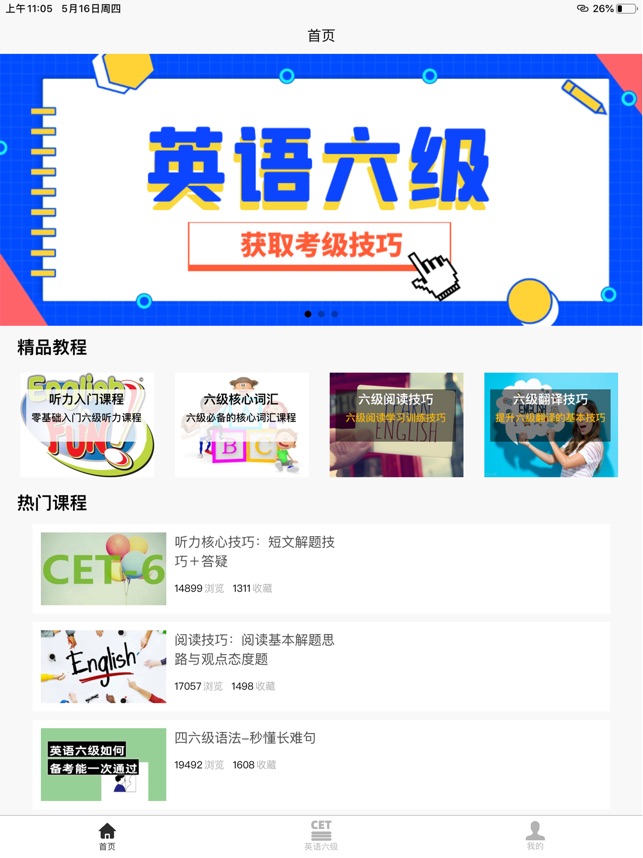Open the 听力入门课程 tutorial card
The width and height of the screenshot is (643, 858).
click(x=87, y=424)
